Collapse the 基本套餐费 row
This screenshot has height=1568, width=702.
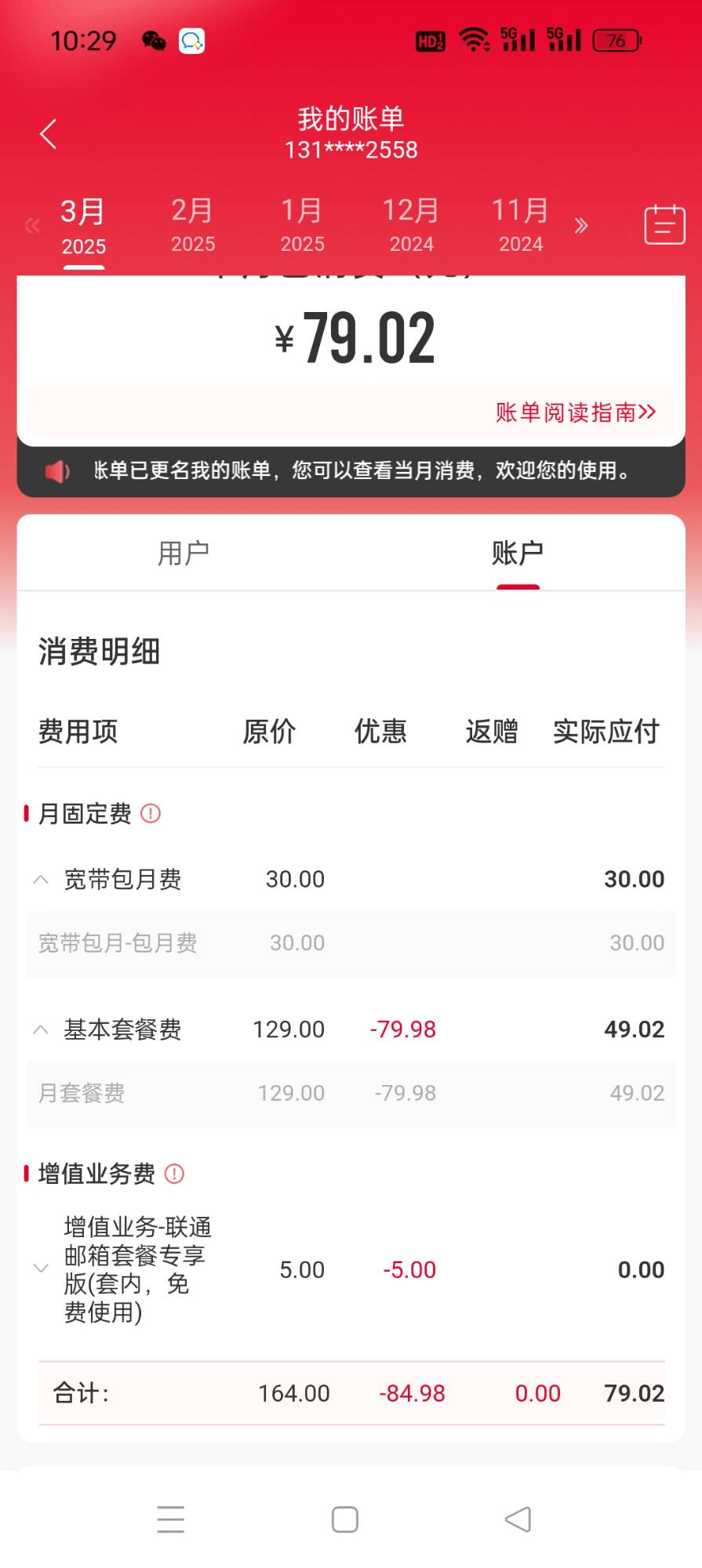(x=41, y=1029)
